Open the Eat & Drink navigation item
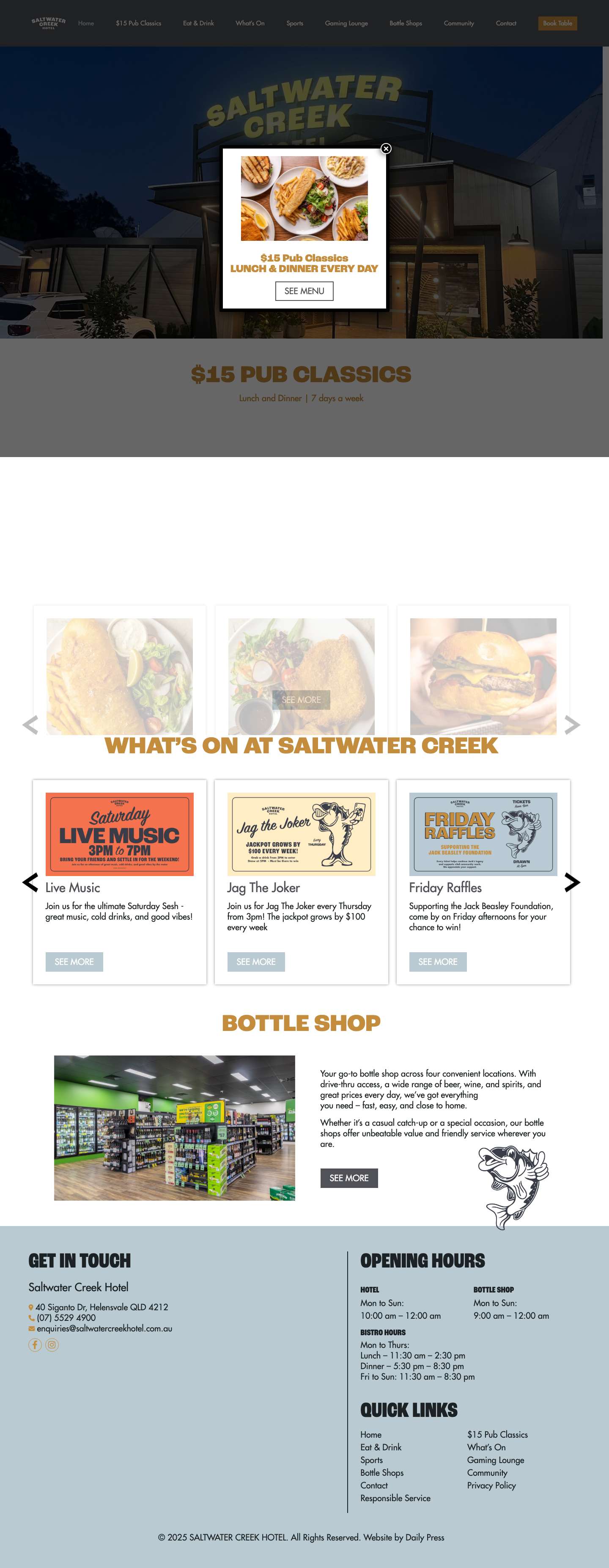This screenshot has height=1568, width=609. (x=198, y=23)
